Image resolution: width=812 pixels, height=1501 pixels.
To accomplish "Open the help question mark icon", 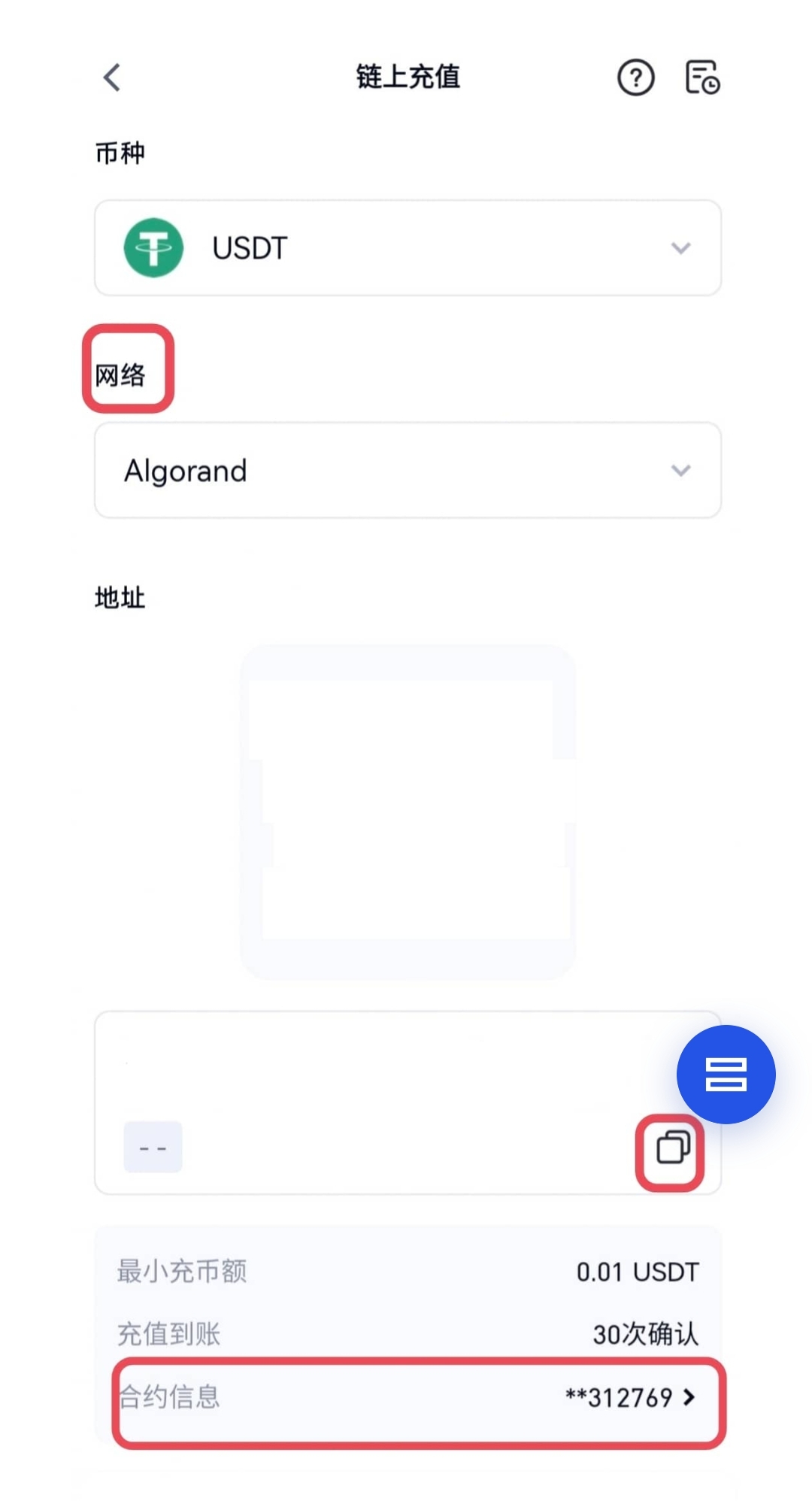I will (x=635, y=77).
